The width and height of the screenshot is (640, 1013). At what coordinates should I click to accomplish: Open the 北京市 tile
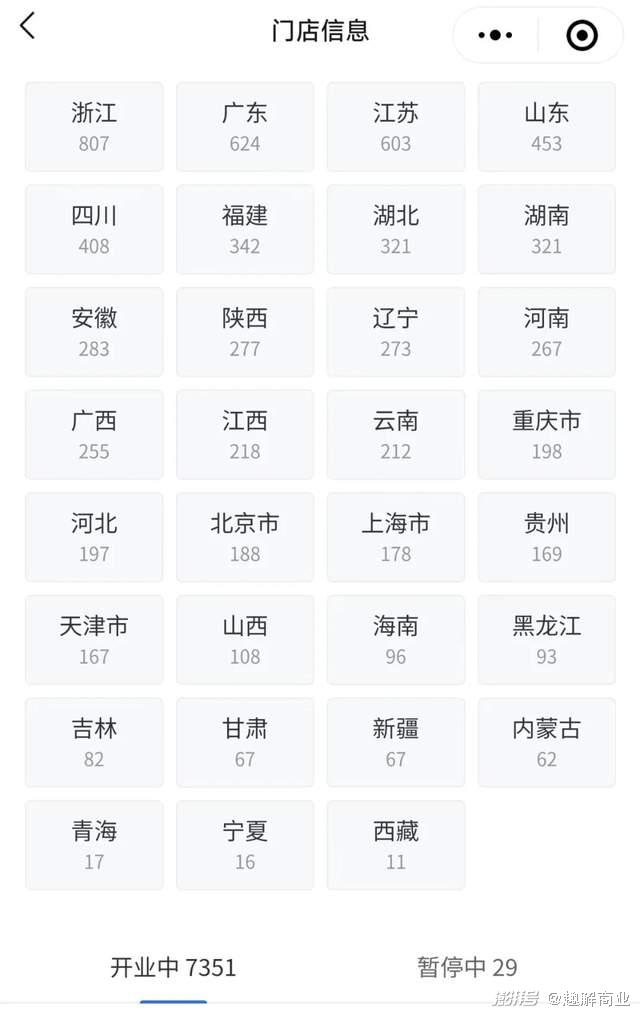245,537
